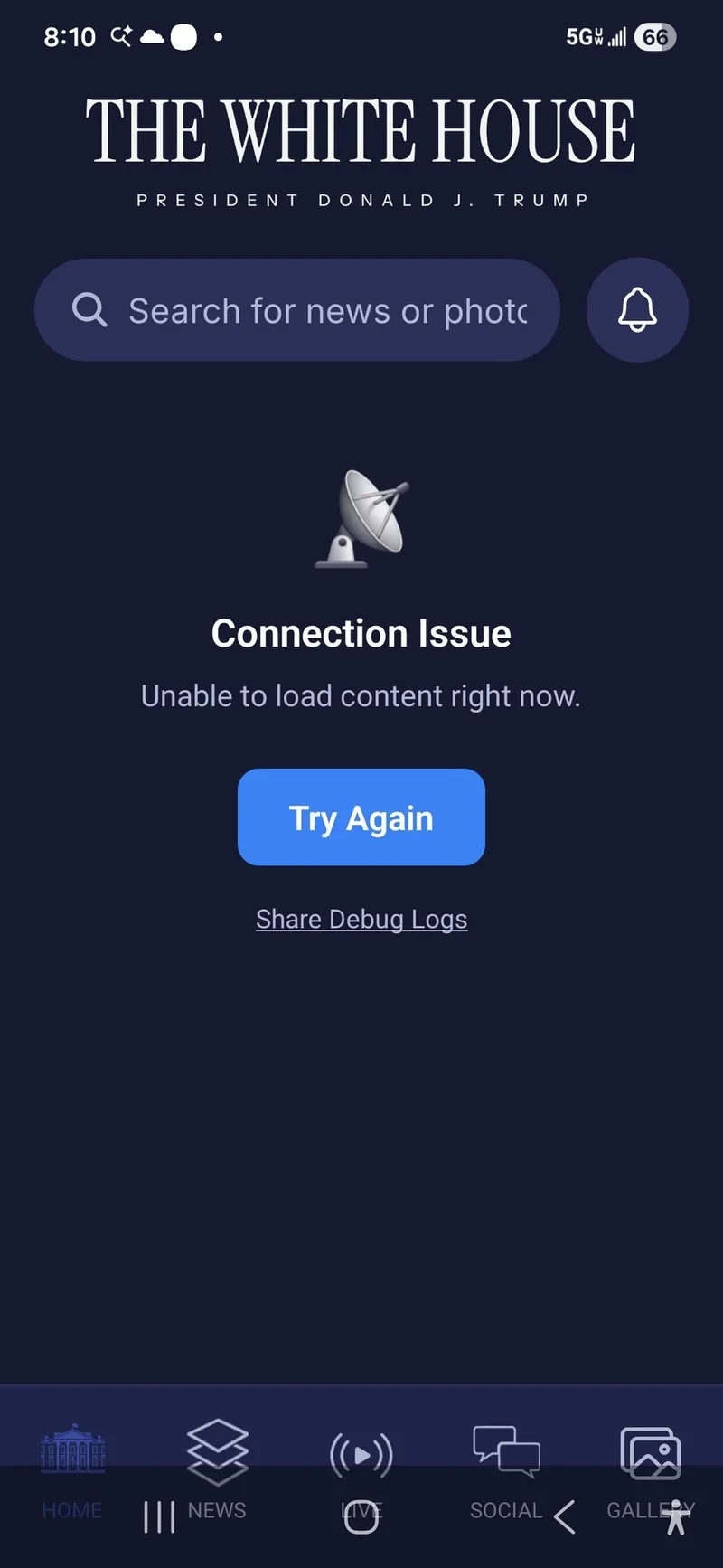Open recent apps from the navigation bar
The image size is (723, 1568).
click(159, 1517)
